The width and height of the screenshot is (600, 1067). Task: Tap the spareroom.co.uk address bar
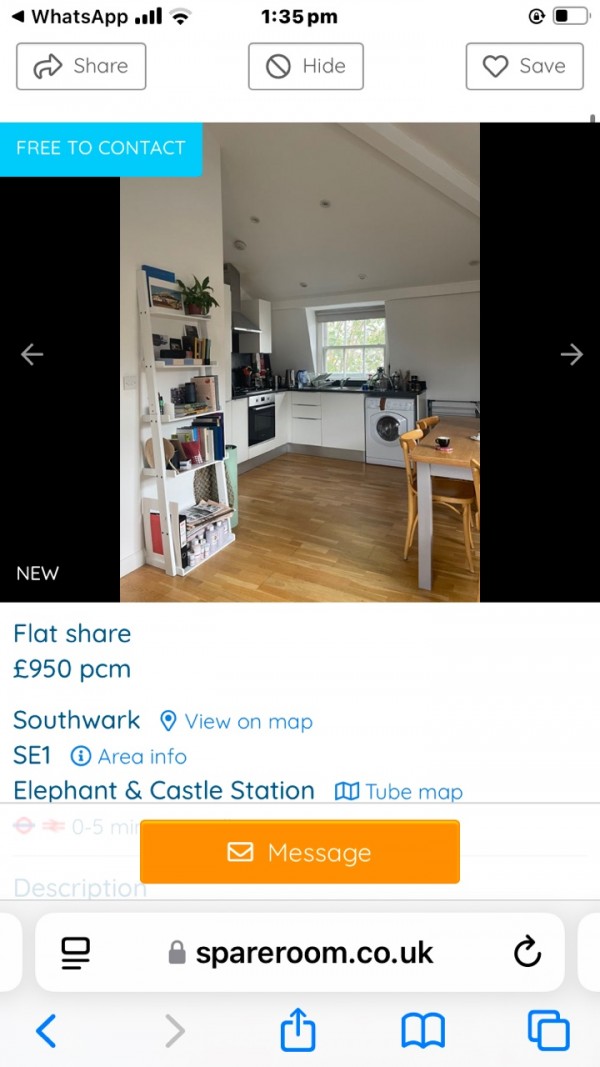[300, 953]
